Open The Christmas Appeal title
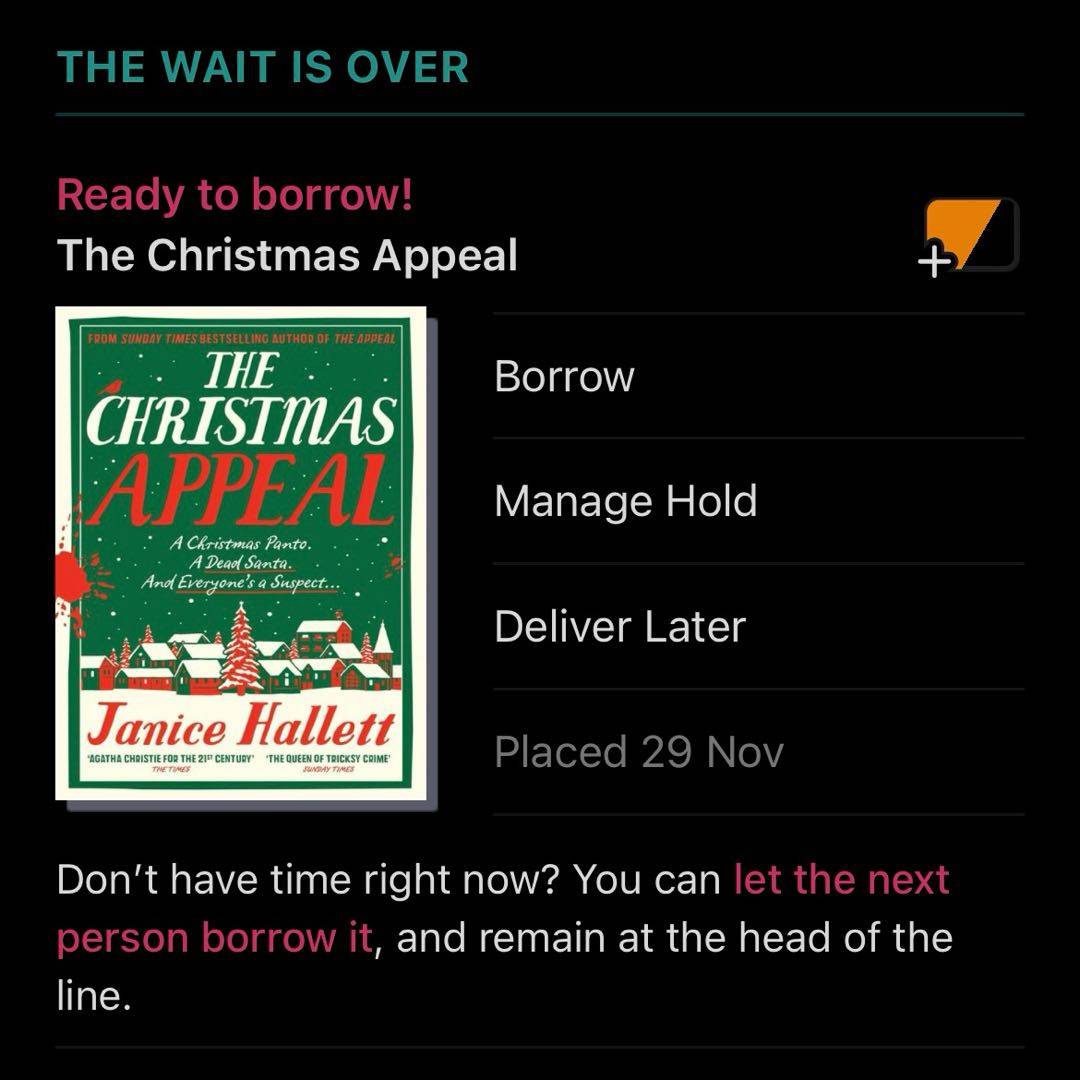This screenshot has height=1080, width=1080. pyautogui.click(x=287, y=255)
